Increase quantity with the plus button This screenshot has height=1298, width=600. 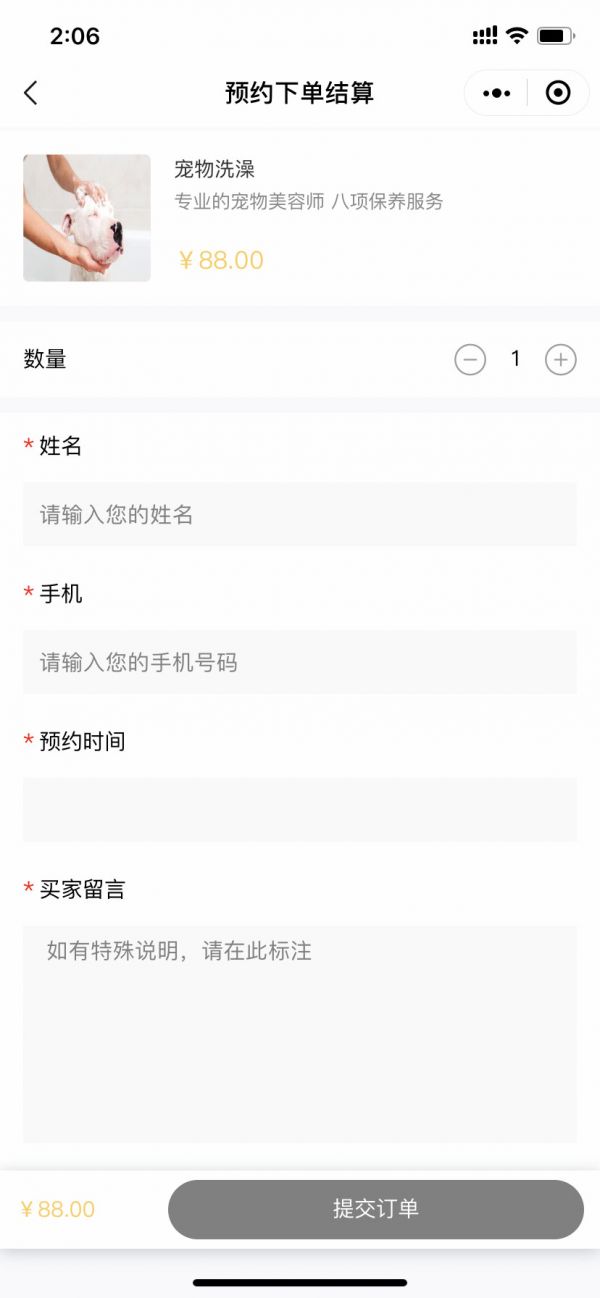click(561, 359)
